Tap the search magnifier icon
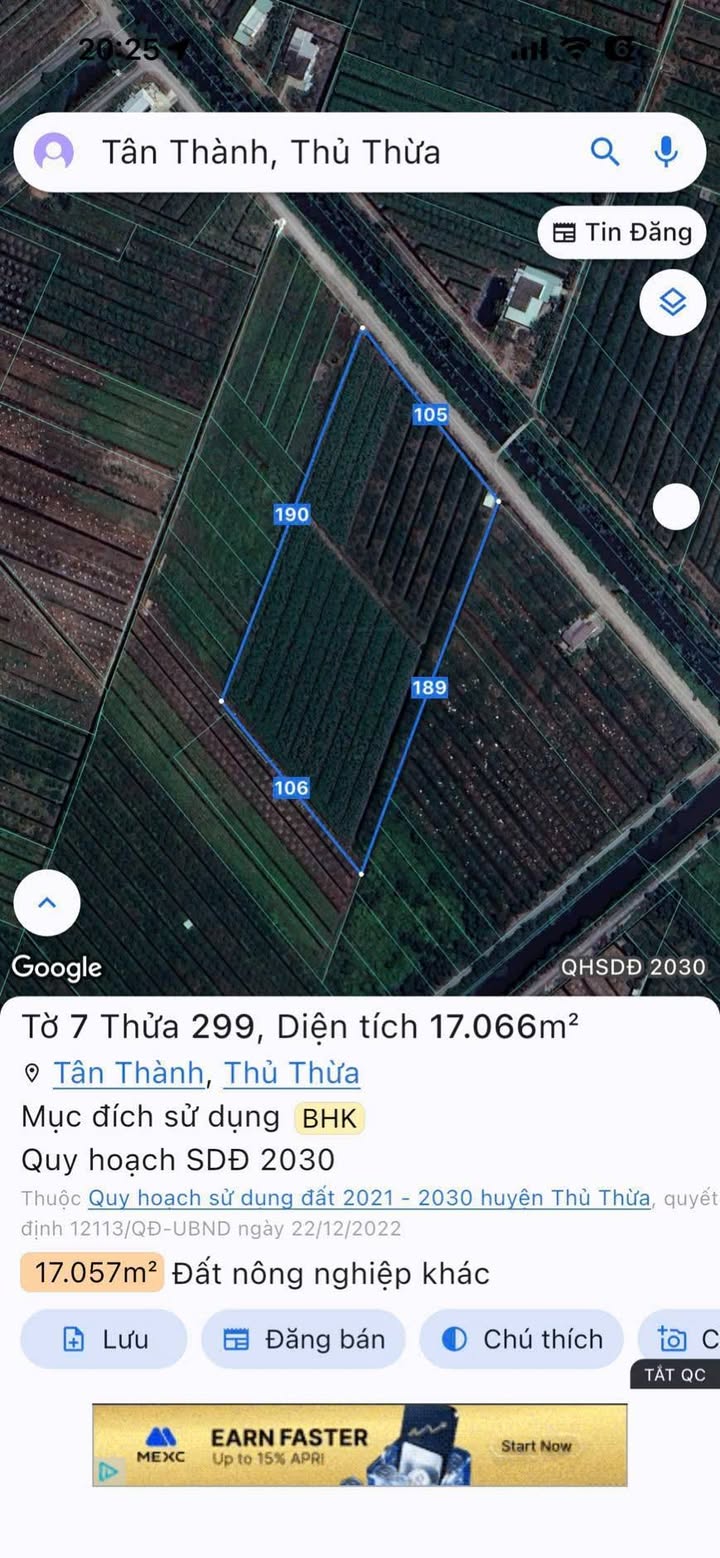The height and width of the screenshot is (1558, 720). point(605,152)
